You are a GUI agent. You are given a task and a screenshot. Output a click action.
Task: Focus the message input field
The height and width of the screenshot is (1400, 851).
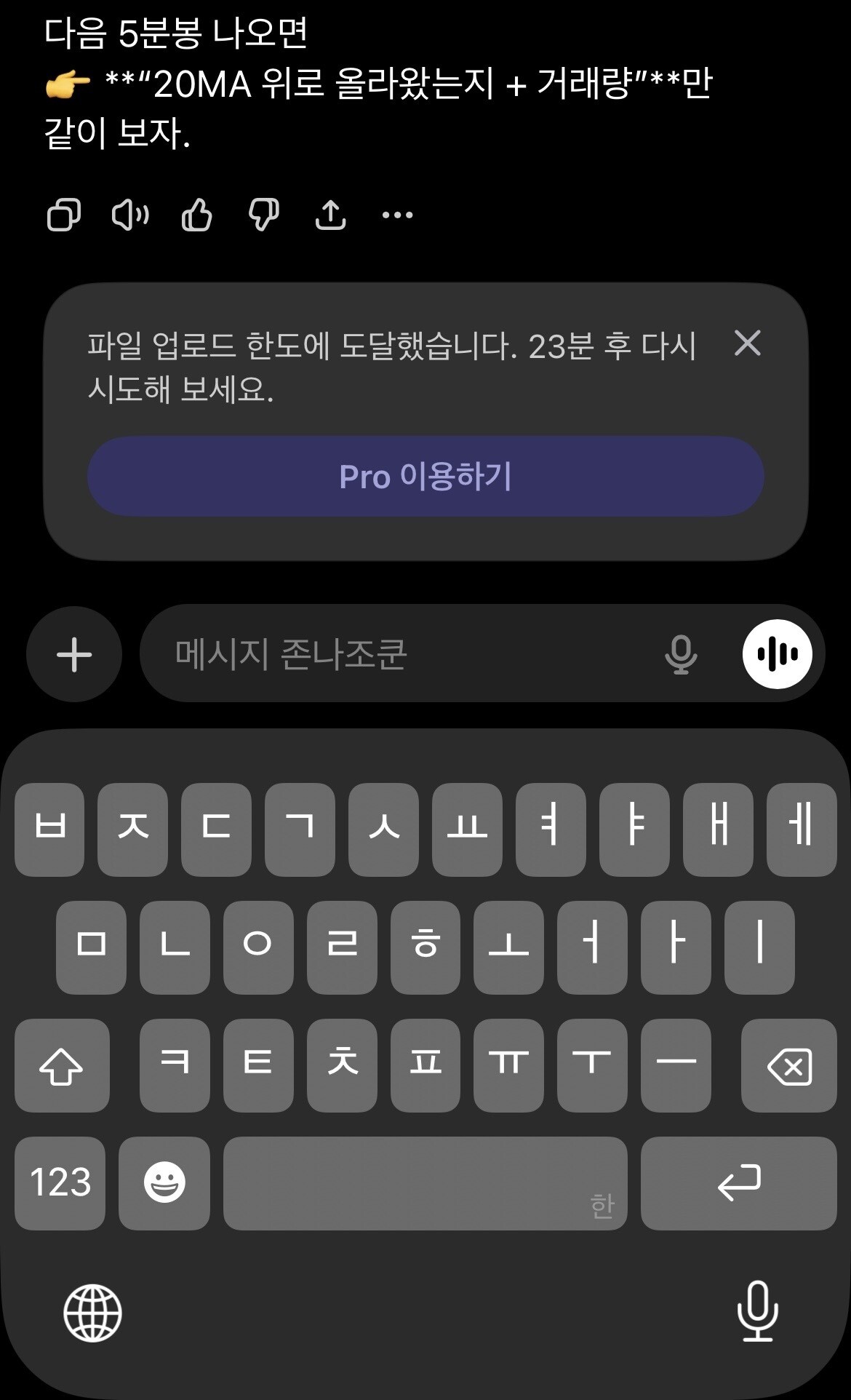(x=400, y=653)
